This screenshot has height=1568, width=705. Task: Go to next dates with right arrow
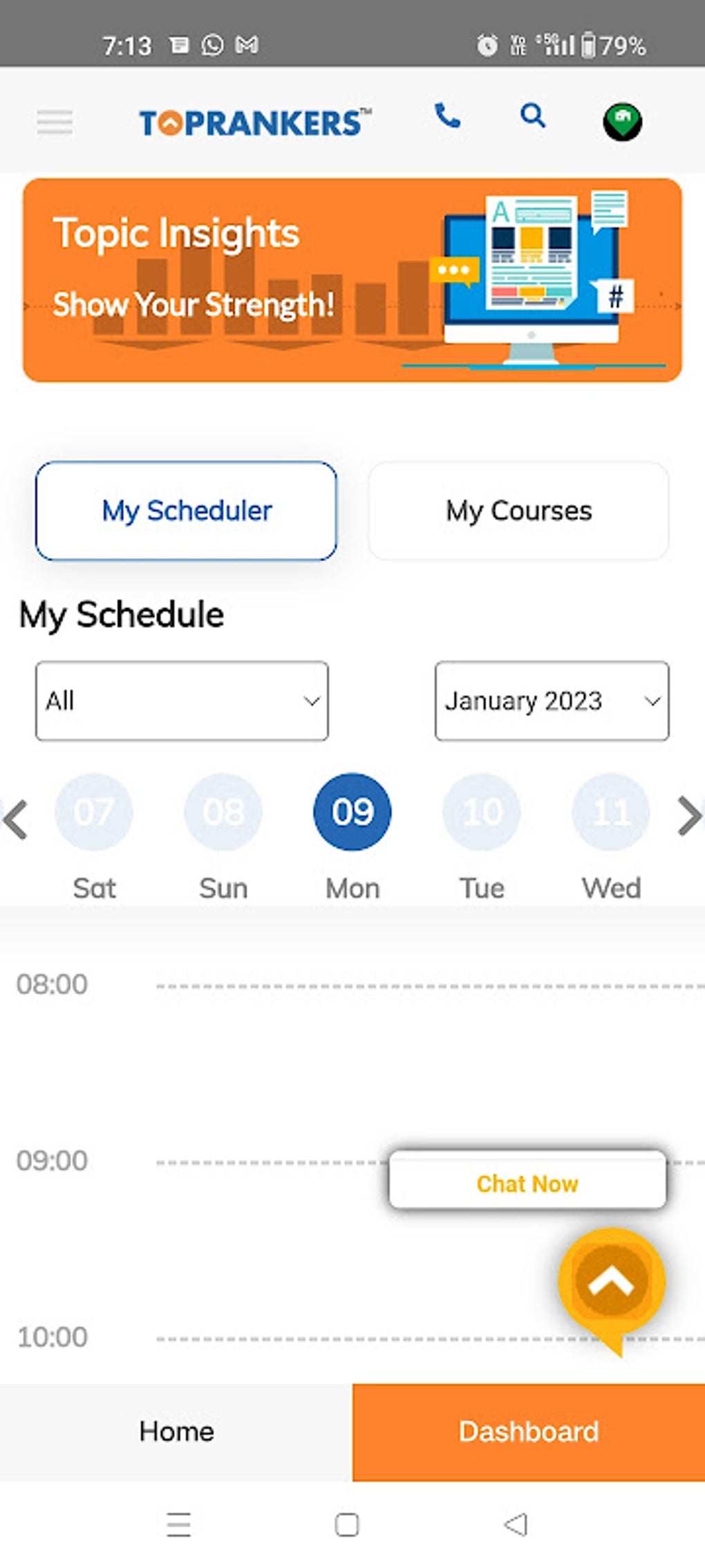tap(688, 816)
